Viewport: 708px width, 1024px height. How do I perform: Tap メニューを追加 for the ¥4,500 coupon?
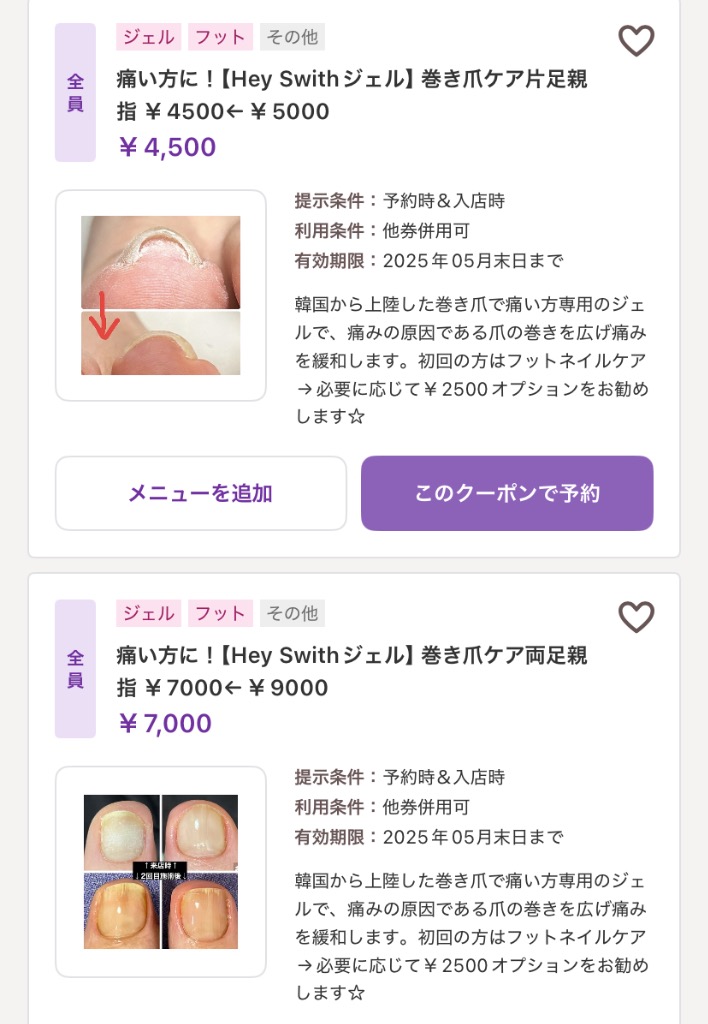201,493
